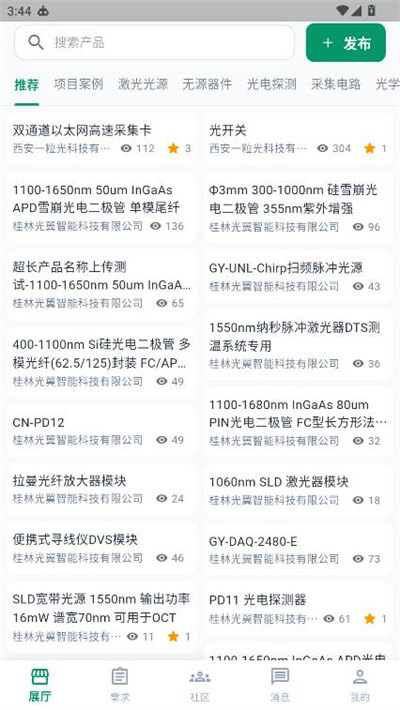Open the 无源器件 tab

point(207,84)
